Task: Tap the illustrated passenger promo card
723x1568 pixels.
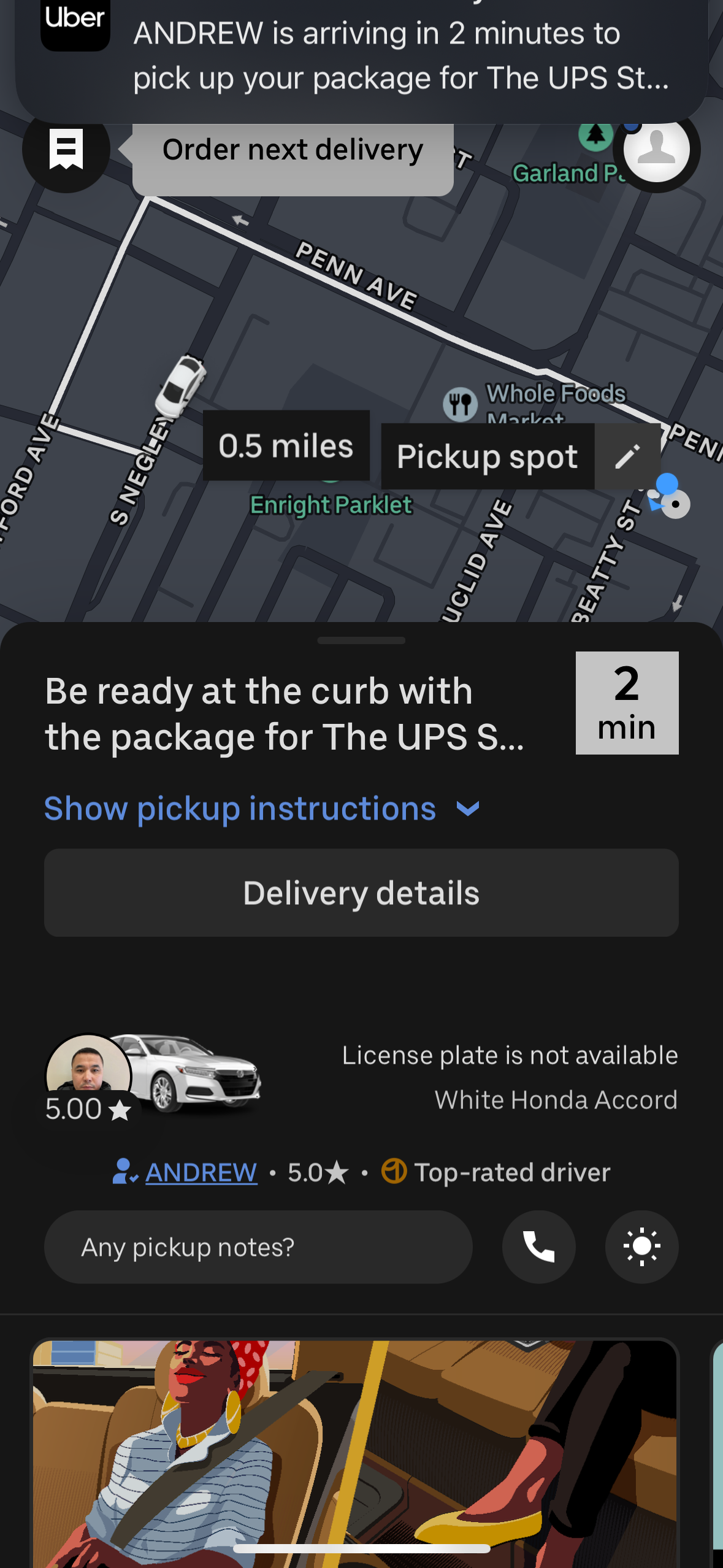Action: pos(361,1442)
